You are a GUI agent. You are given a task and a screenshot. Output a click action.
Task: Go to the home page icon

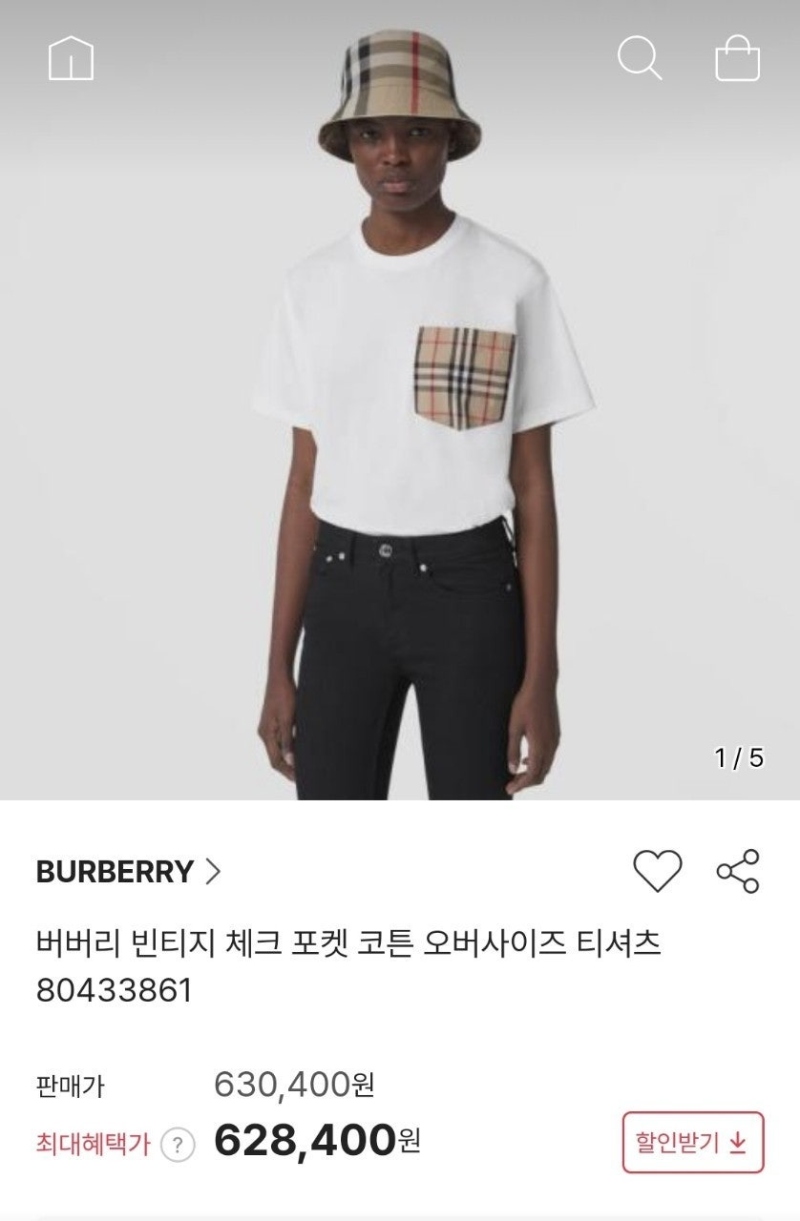coord(71,59)
